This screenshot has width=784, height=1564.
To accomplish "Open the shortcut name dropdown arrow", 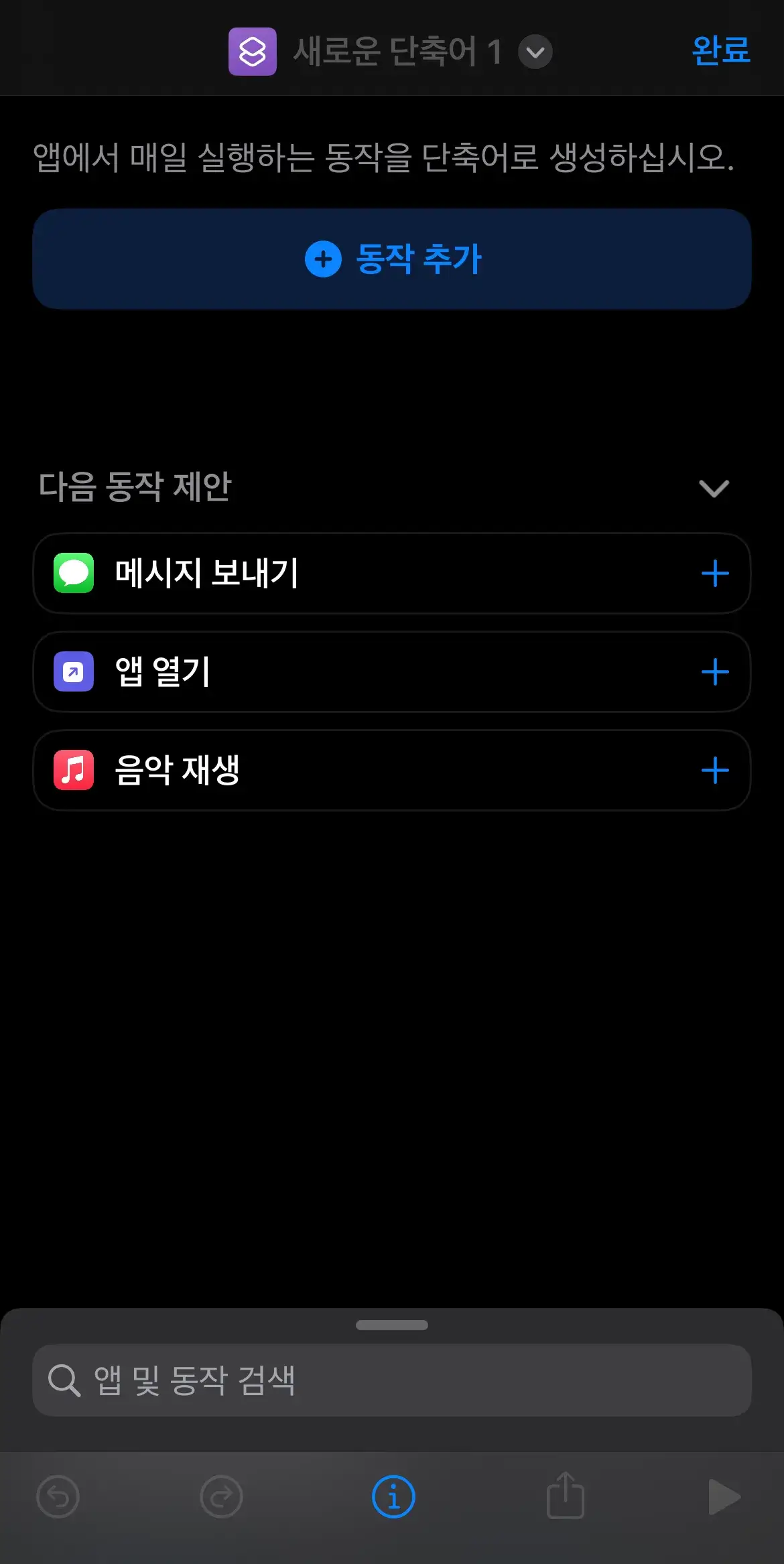I will 535,52.
